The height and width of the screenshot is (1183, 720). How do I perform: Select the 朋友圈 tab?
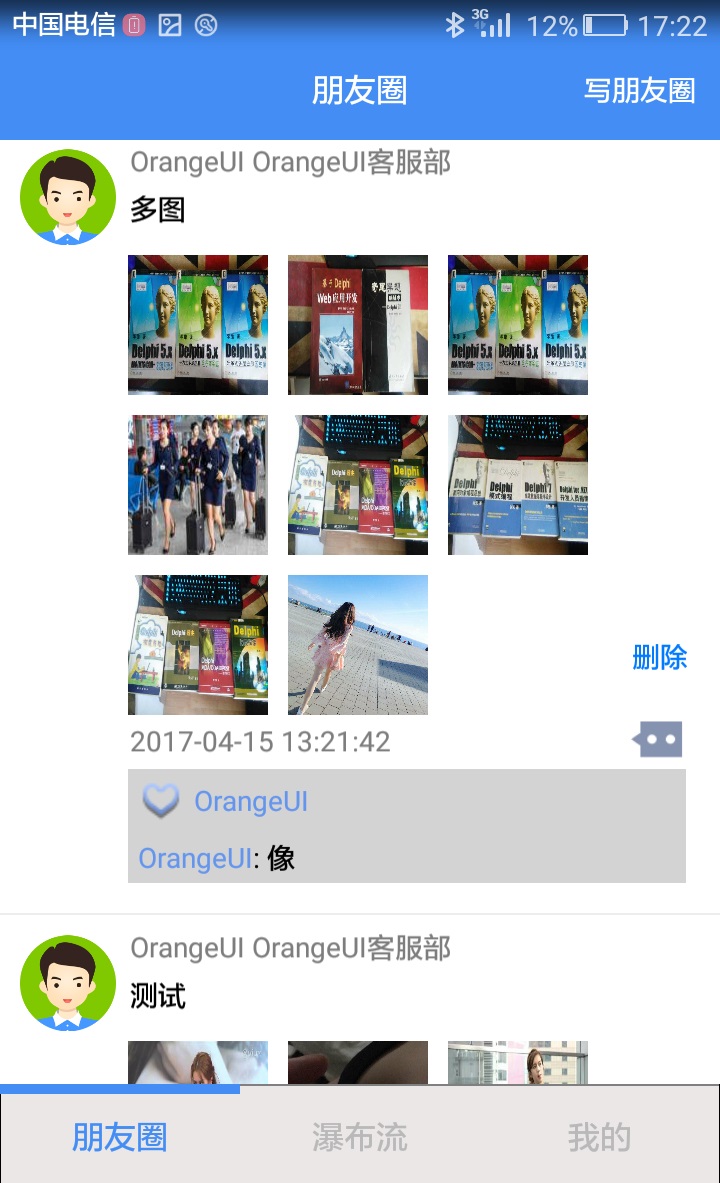point(120,1137)
